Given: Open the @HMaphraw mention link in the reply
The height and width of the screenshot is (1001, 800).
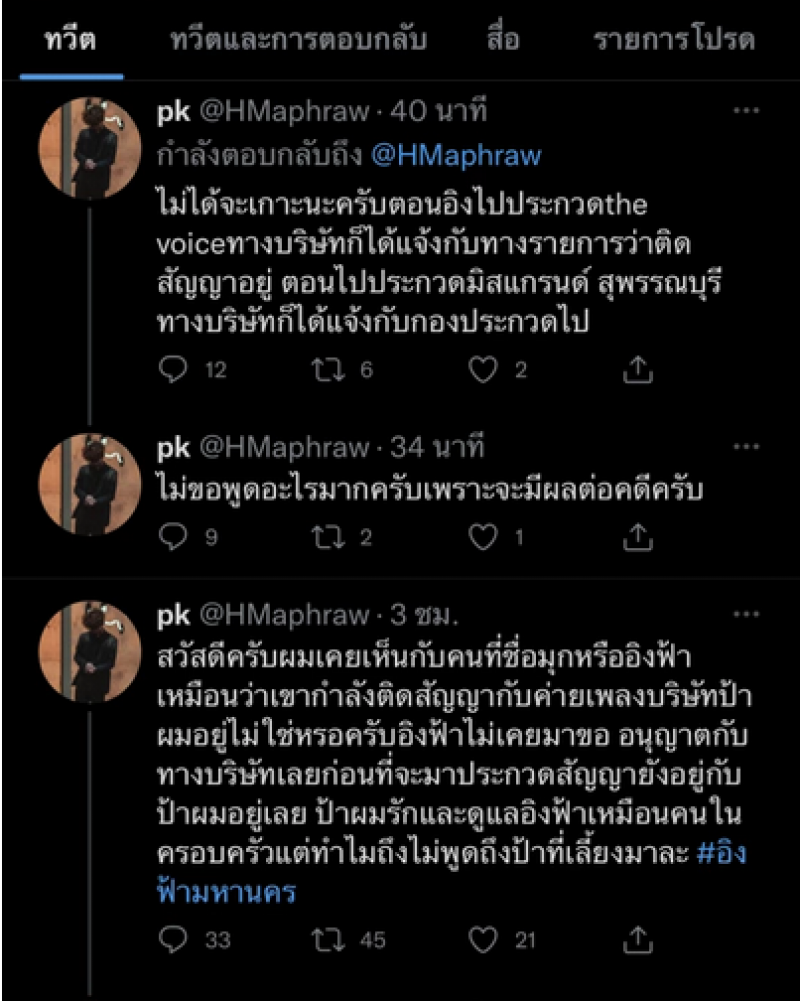Looking at the screenshot, I should [455, 155].
